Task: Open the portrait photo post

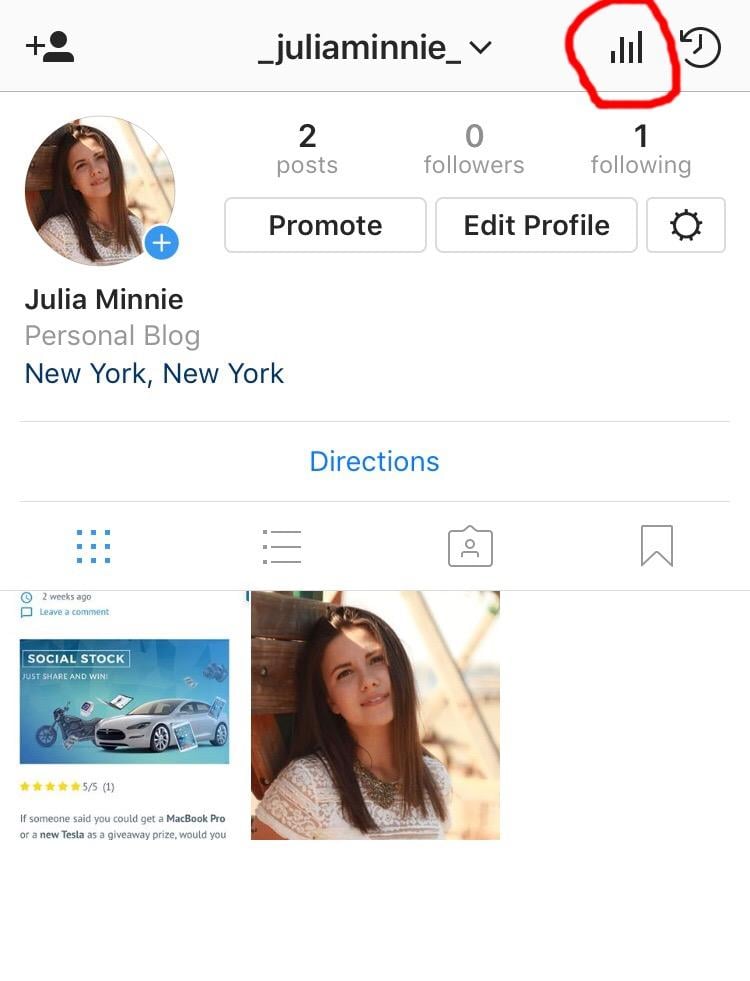Action: (375, 715)
